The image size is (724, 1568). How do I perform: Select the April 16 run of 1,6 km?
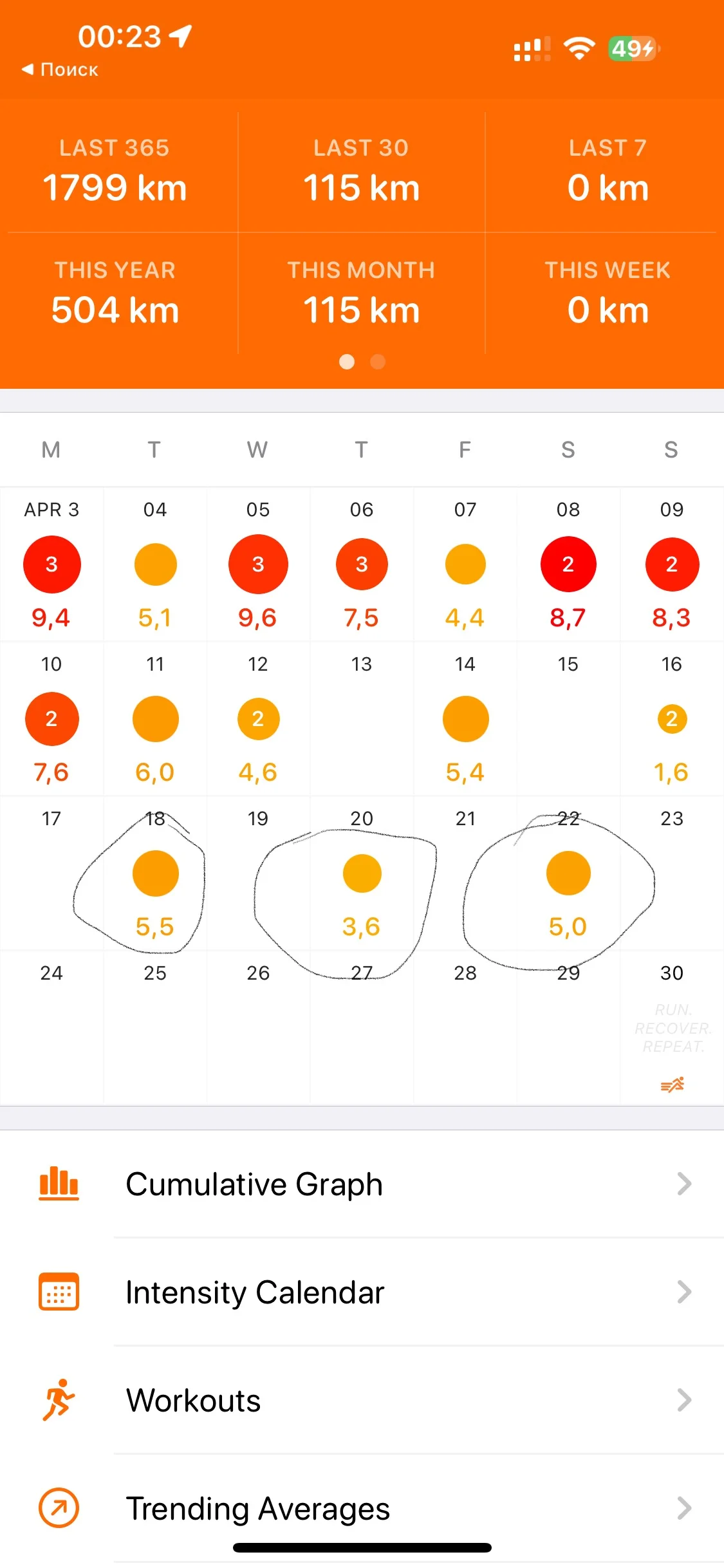point(672,719)
